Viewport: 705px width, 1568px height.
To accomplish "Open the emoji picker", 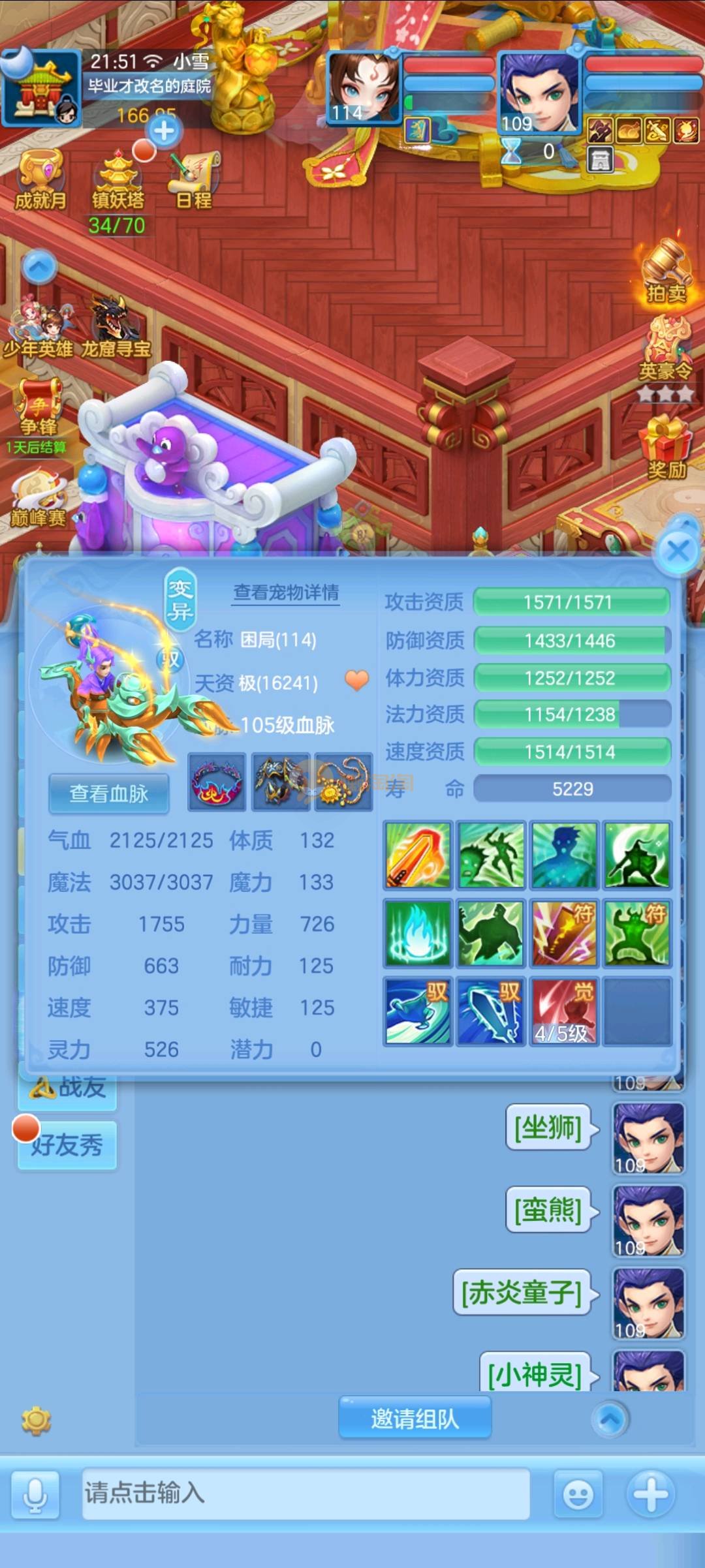I will pos(578,1494).
